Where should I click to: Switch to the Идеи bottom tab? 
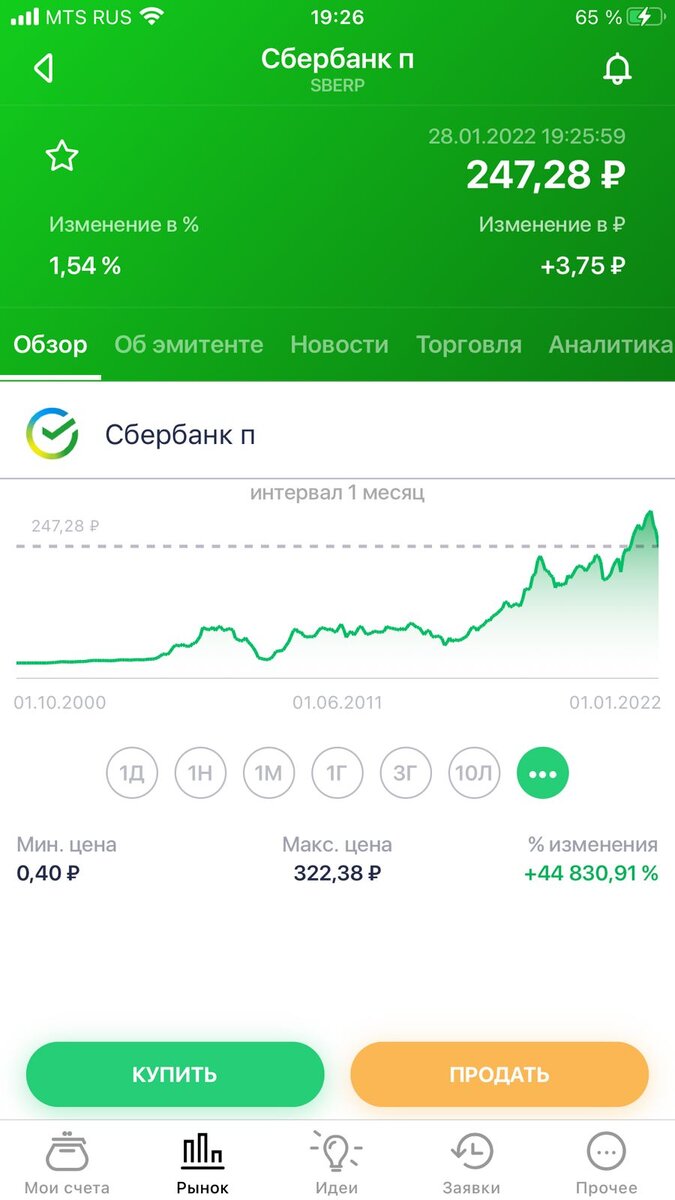[336, 1162]
